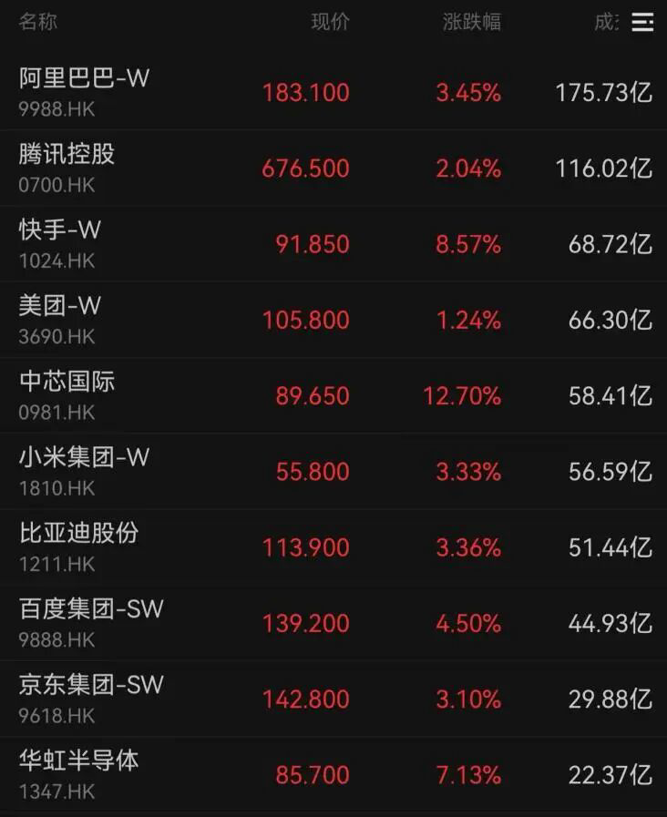Sort the list by 现价
667x817 pixels.
[330, 22]
